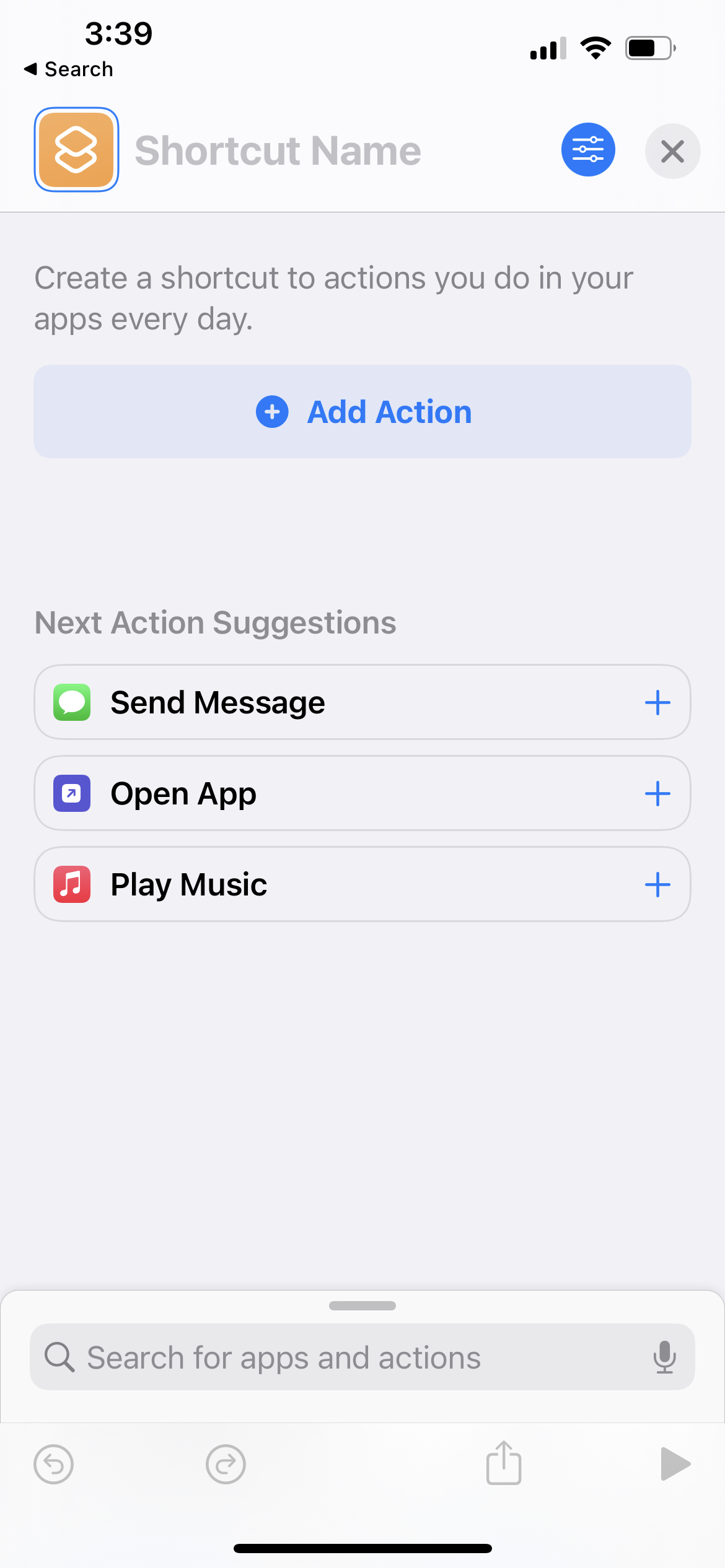Tap the orange shortcut icon to customize
The height and width of the screenshot is (1568, 725).
76,150
